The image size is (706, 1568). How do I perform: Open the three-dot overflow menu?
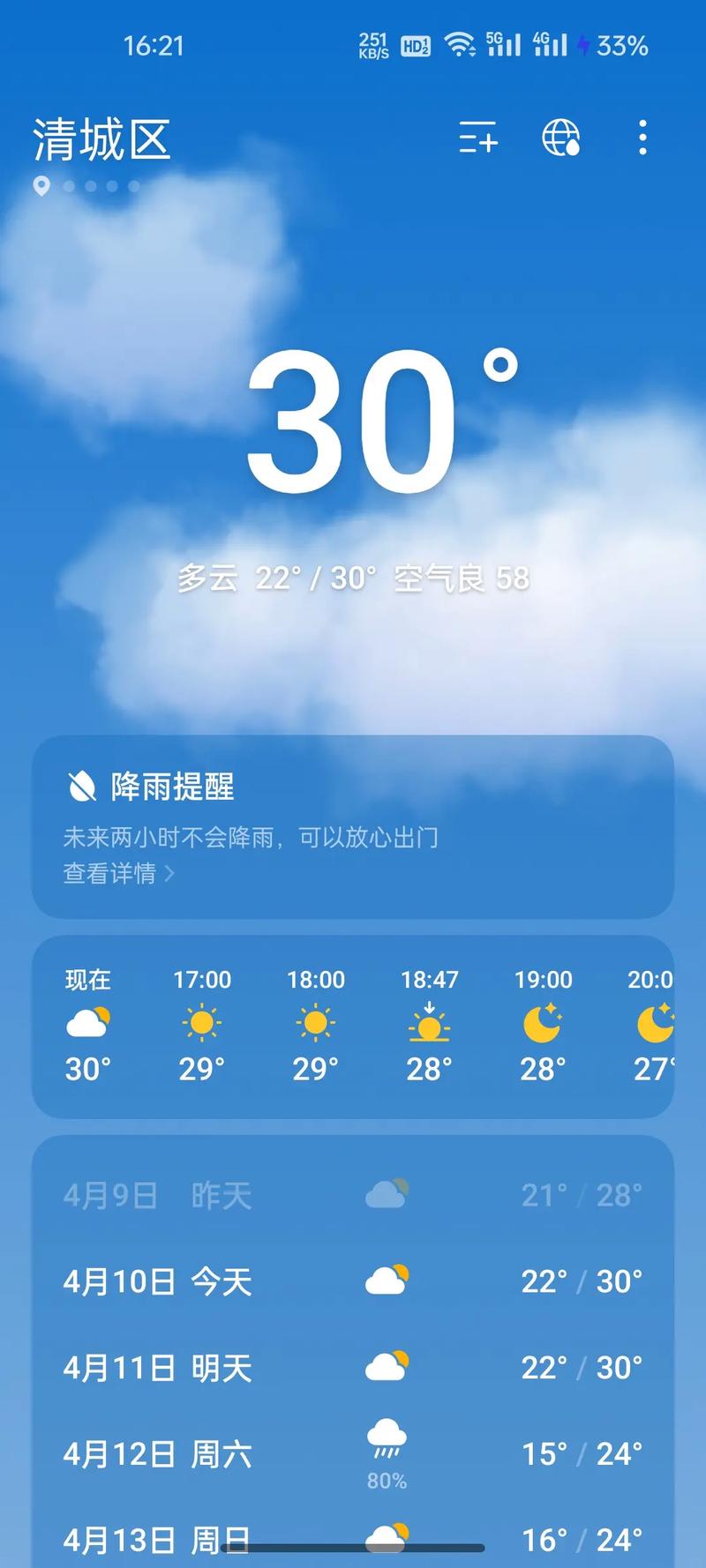tap(642, 139)
